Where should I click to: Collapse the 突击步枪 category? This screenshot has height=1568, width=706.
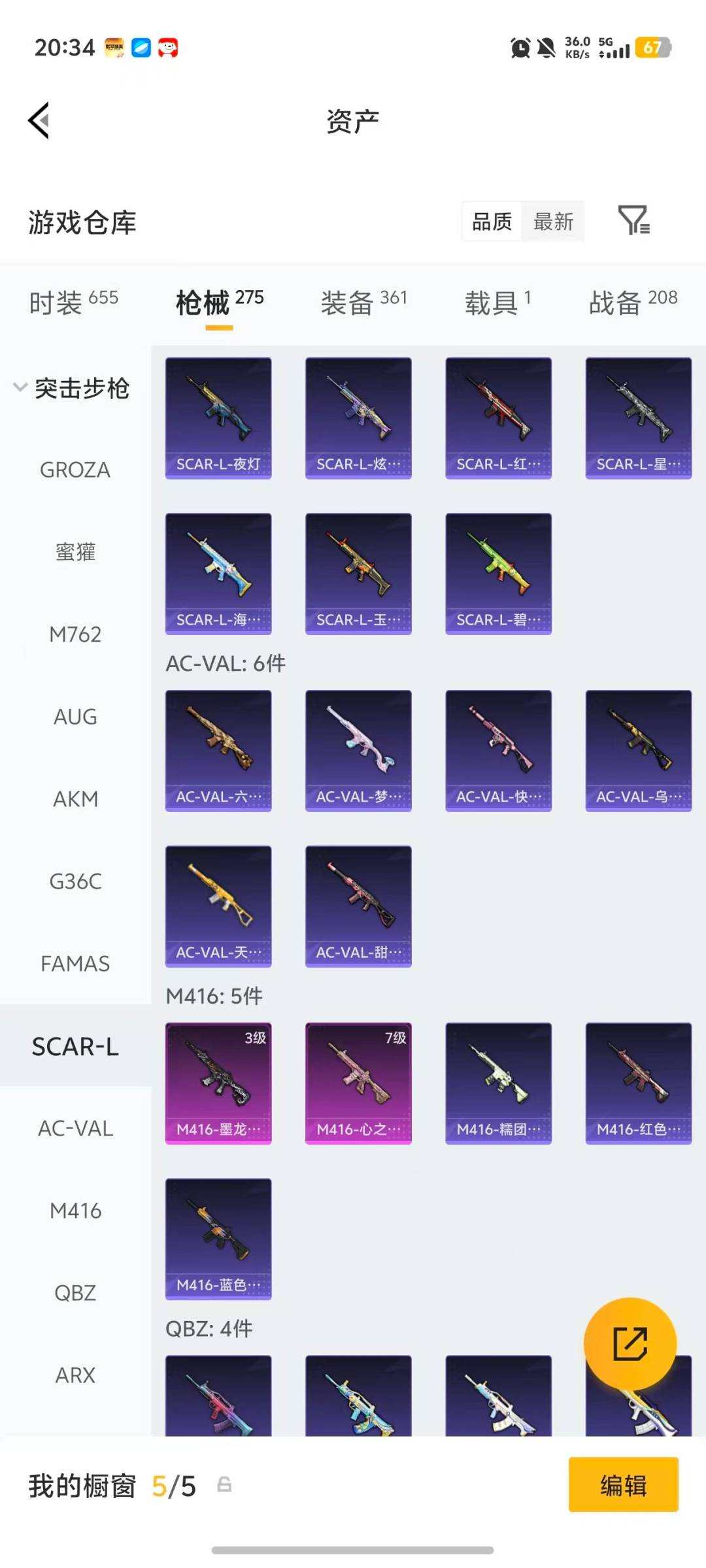click(72, 388)
